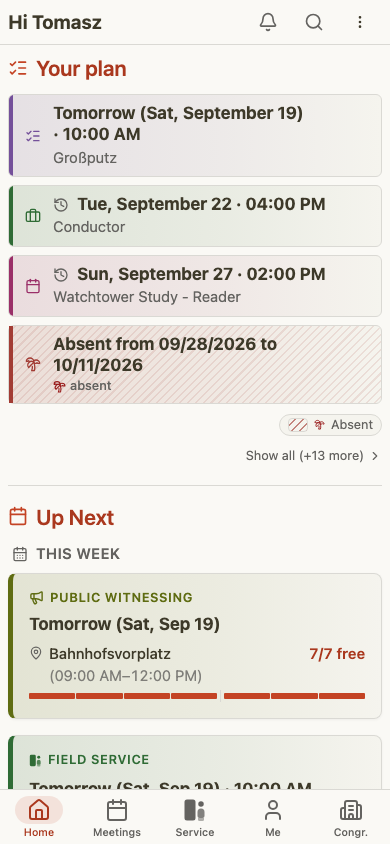Viewport: 390px width, 844px height.
Task: Tap the Absent legend chip
Action: 330,425
